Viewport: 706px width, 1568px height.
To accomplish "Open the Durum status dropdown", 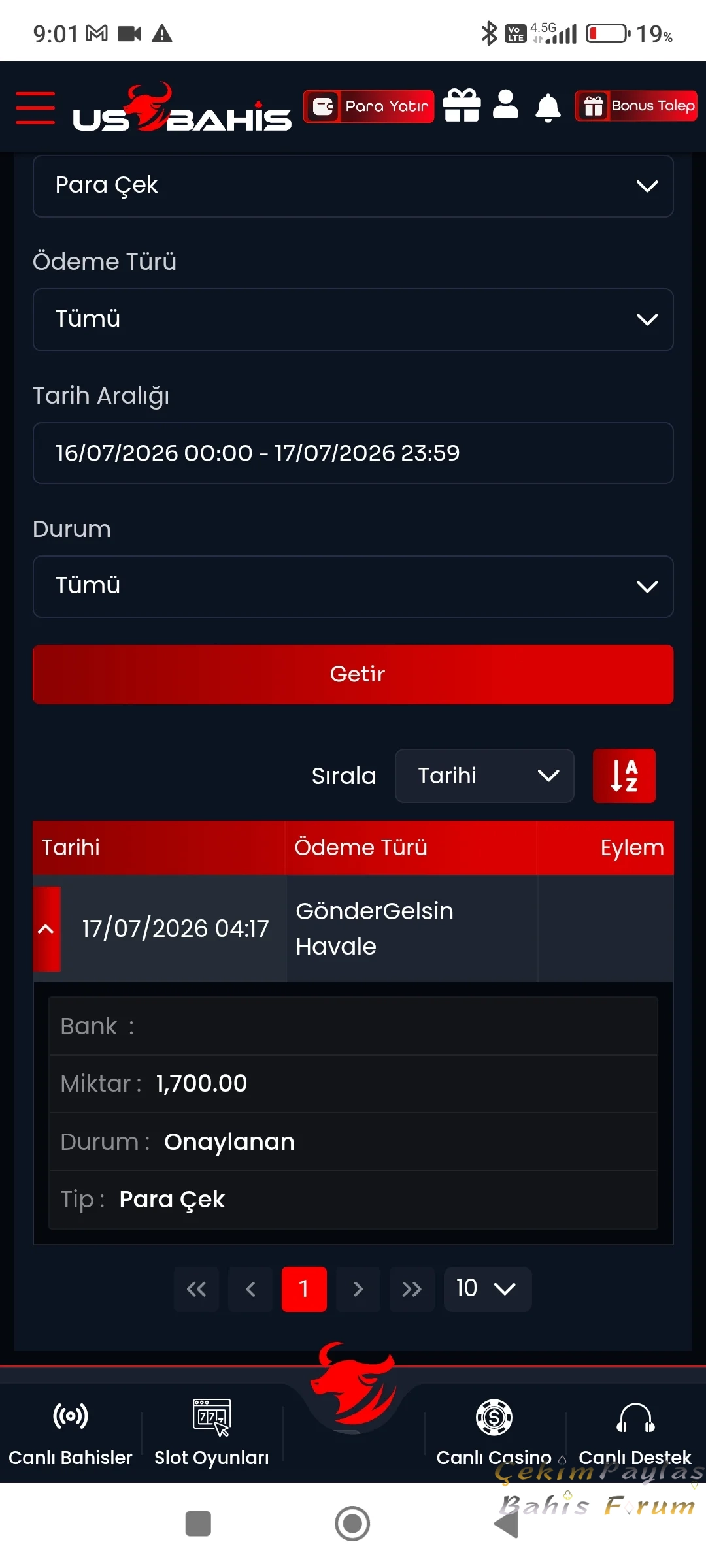I will [353, 586].
